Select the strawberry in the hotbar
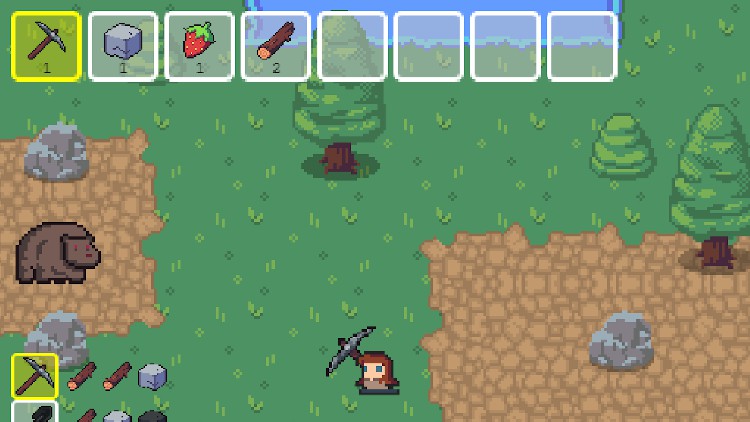Screen dimensions: 750x422 click(x=198, y=45)
